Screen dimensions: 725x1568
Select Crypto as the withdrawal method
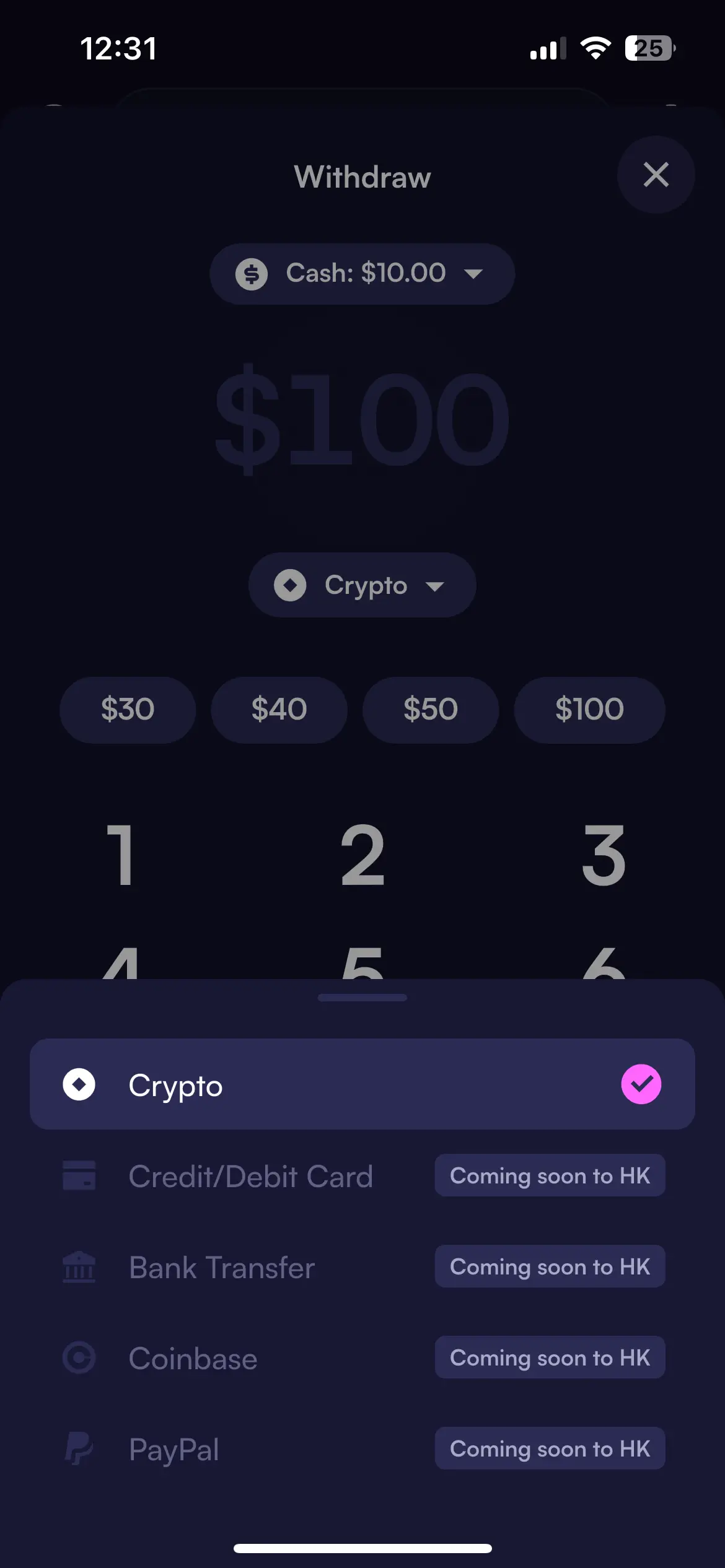pos(362,1084)
